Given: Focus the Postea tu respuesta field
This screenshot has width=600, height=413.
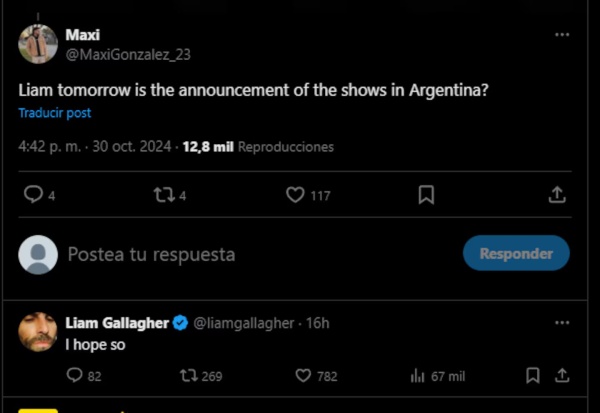Looking at the screenshot, I should point(200,254).
